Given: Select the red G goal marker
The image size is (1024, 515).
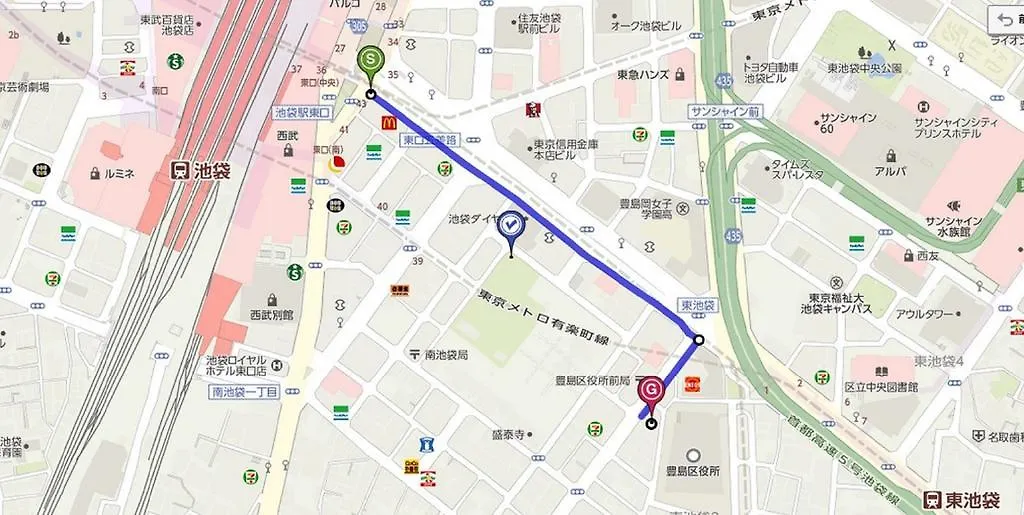Looking at the screenshot, I should (652, 390).
